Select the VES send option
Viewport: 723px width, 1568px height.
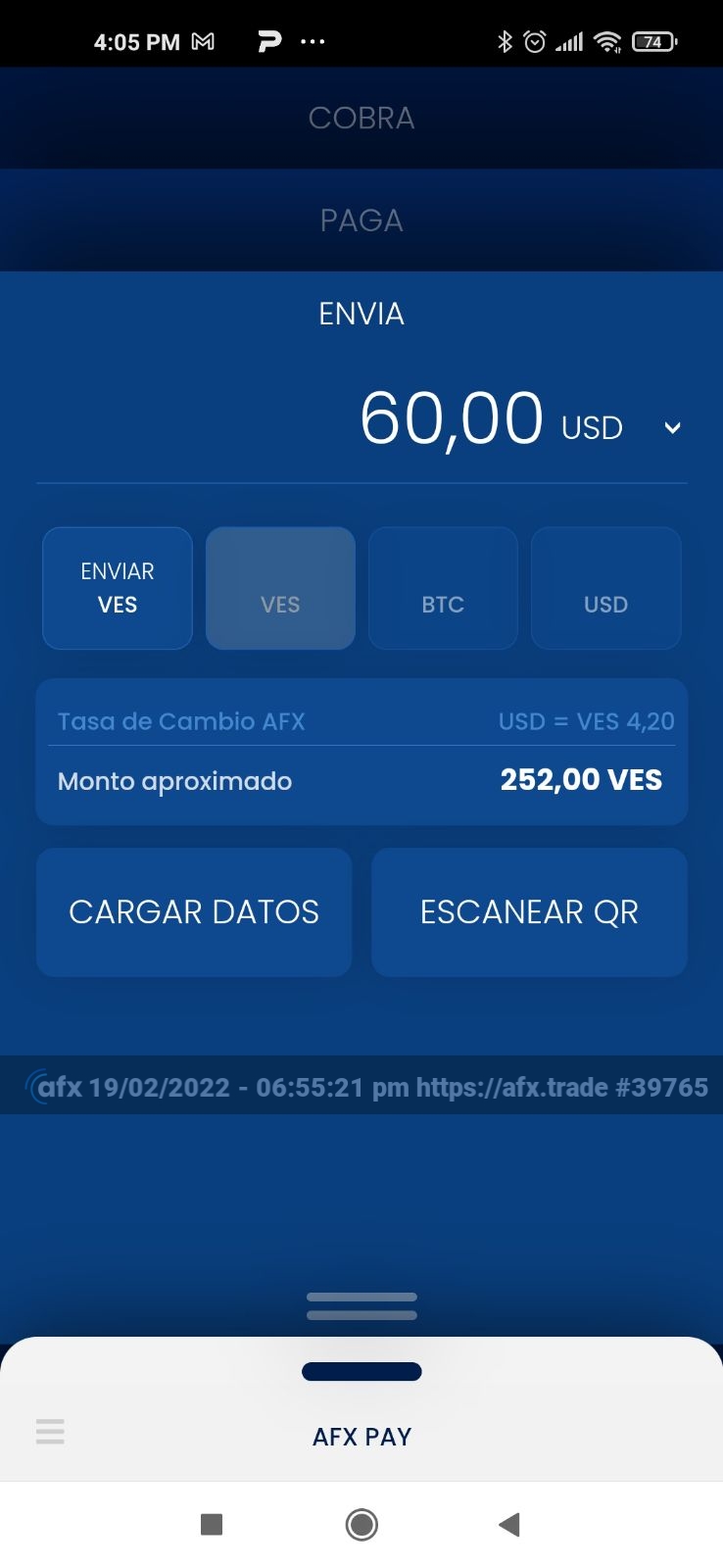[x=280, y=588]
